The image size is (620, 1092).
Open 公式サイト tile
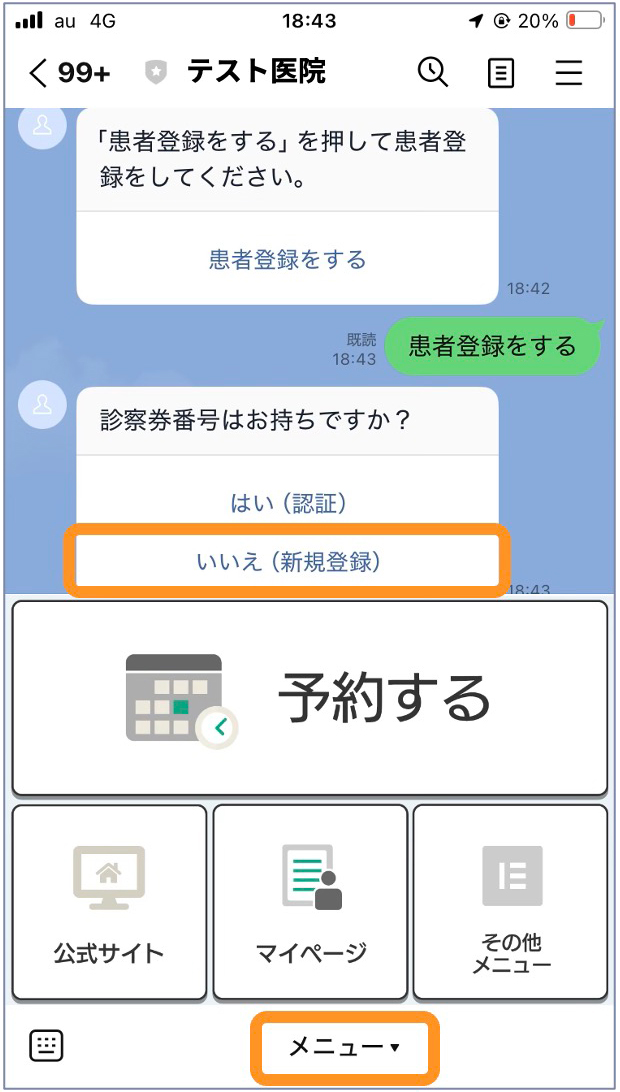pos(109,903)
